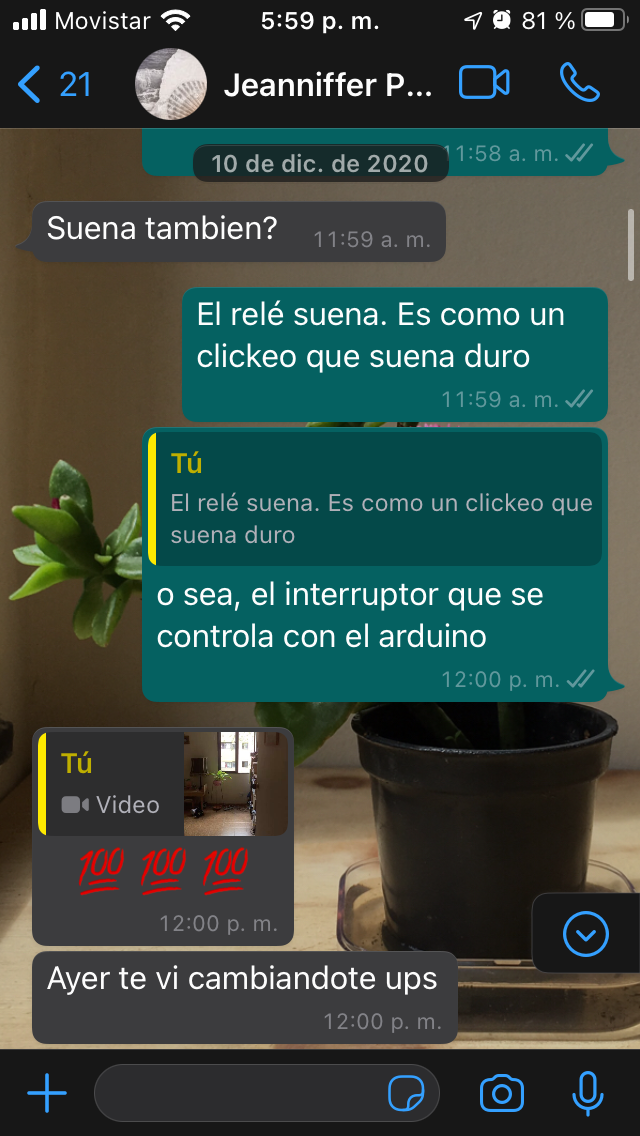
Task: Tap Jeanniffer's profile picture
Action: pos(171,85)
